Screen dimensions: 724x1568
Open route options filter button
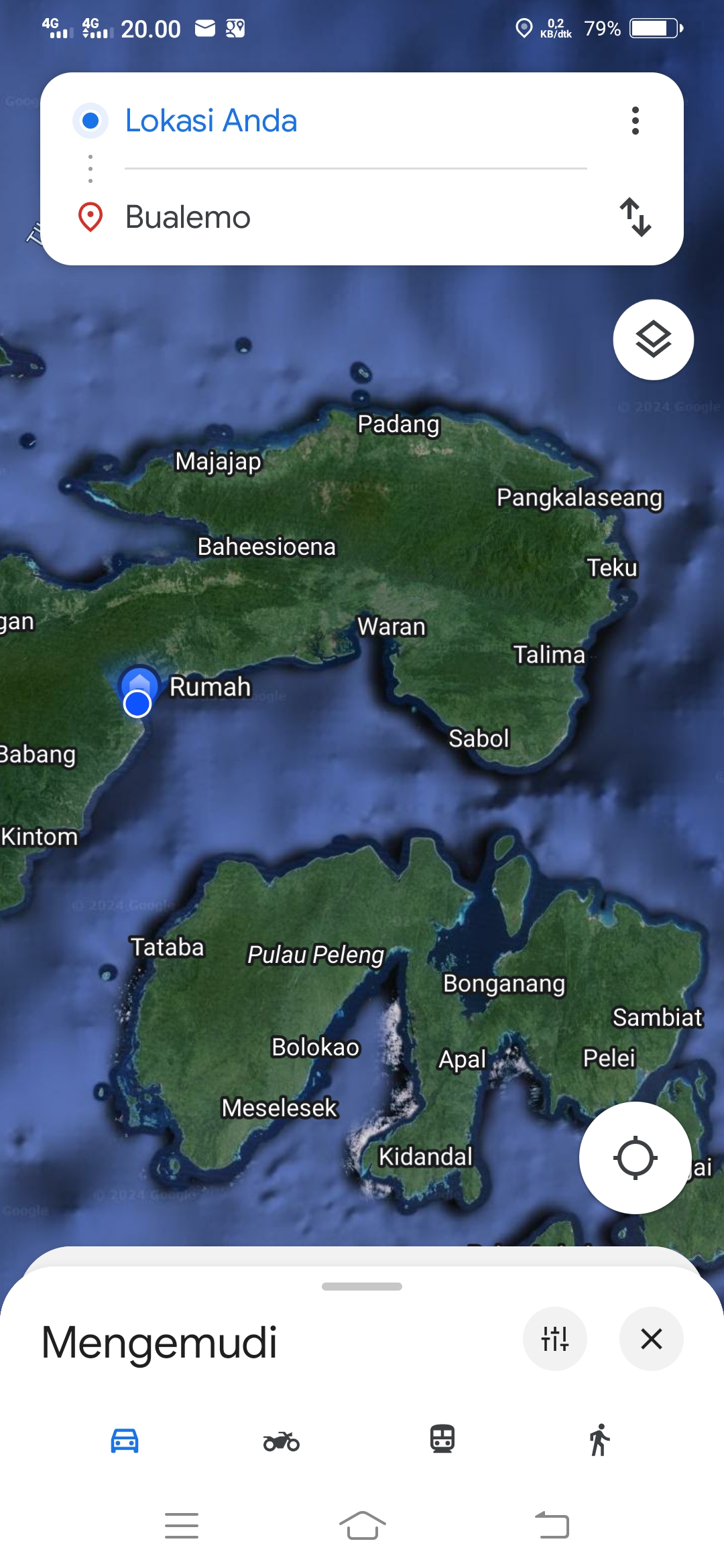pyautogui.click(x=555, y=1339)
